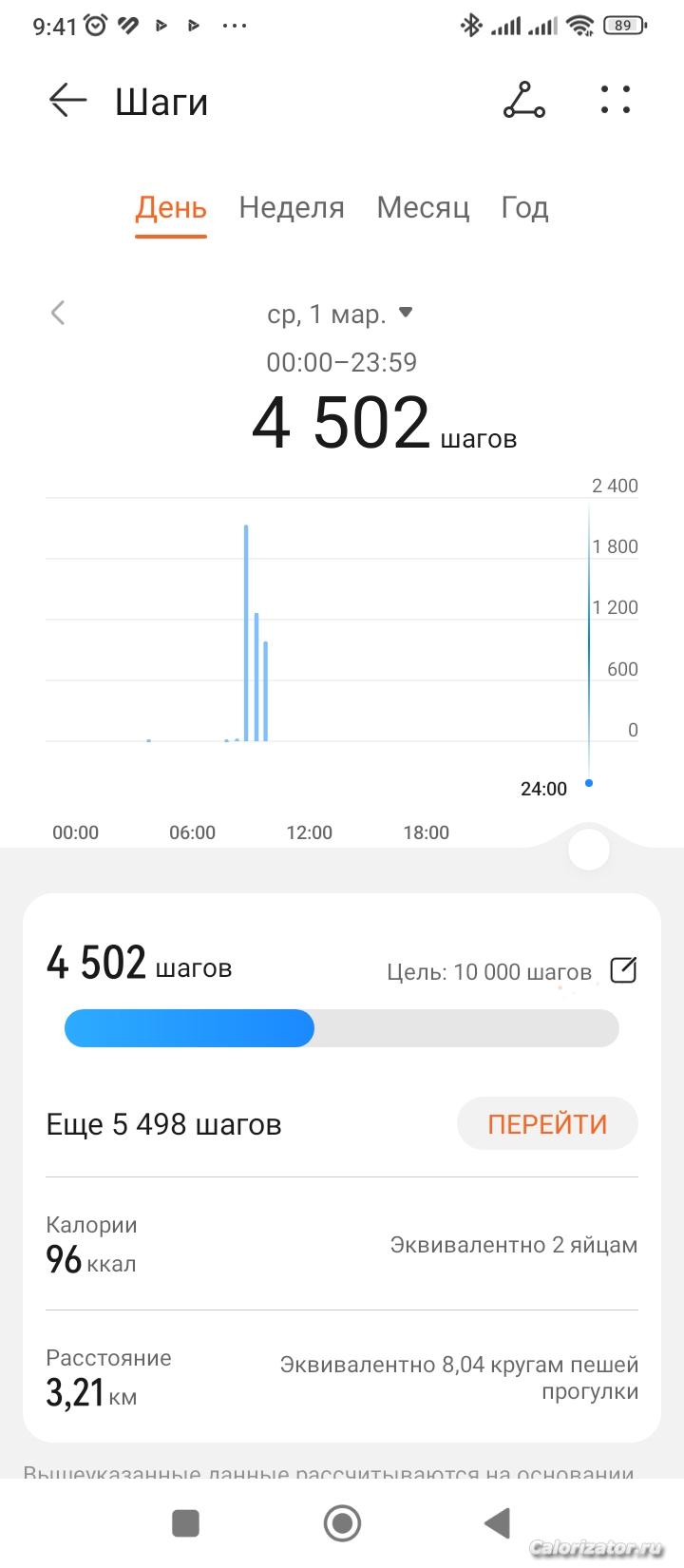Screen dimensions: 684x1568
Task: Switch to the Неделя tab
Action: [x=292, y=207]
